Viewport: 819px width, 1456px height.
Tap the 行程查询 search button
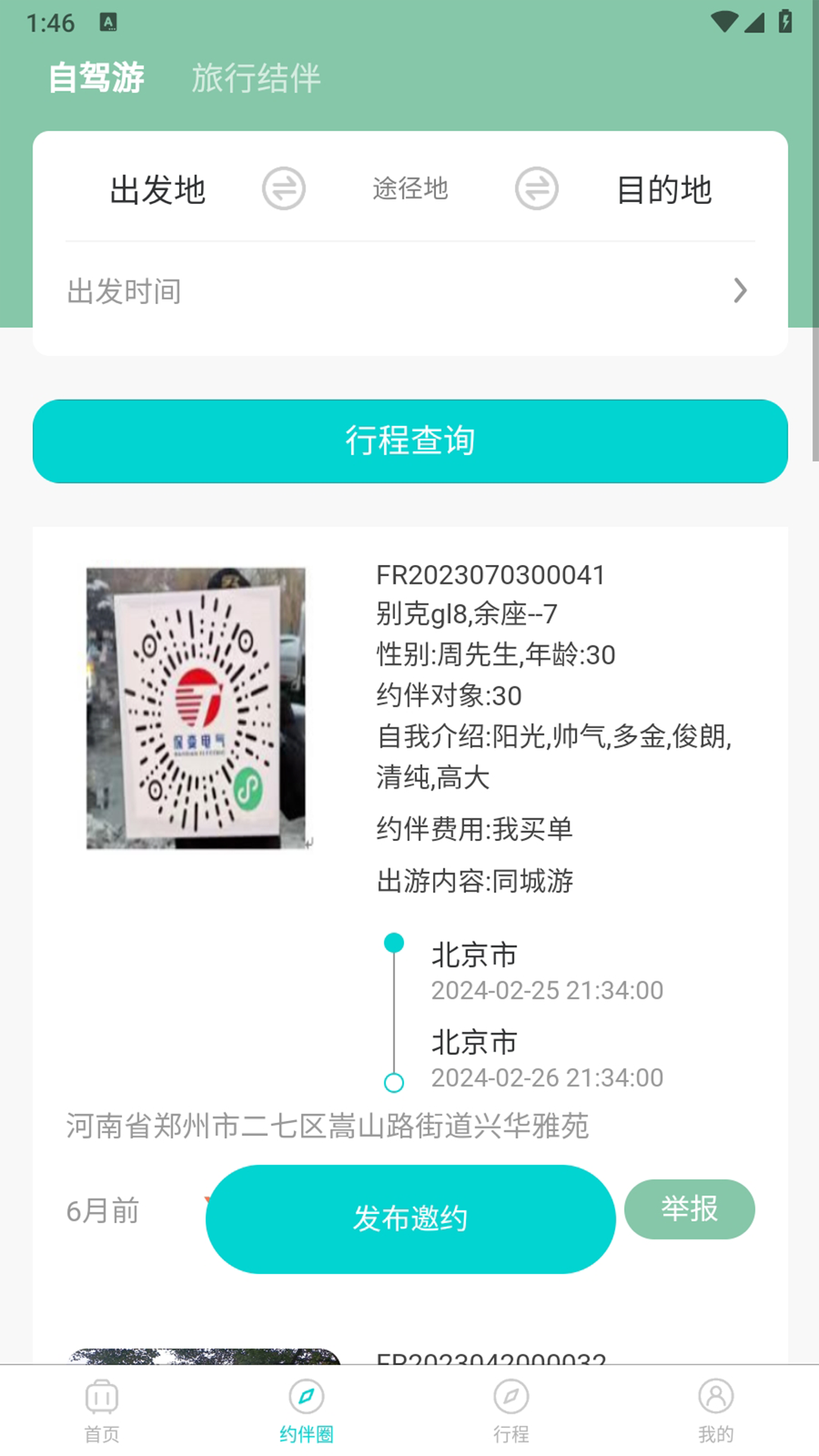tap(409, 441)
